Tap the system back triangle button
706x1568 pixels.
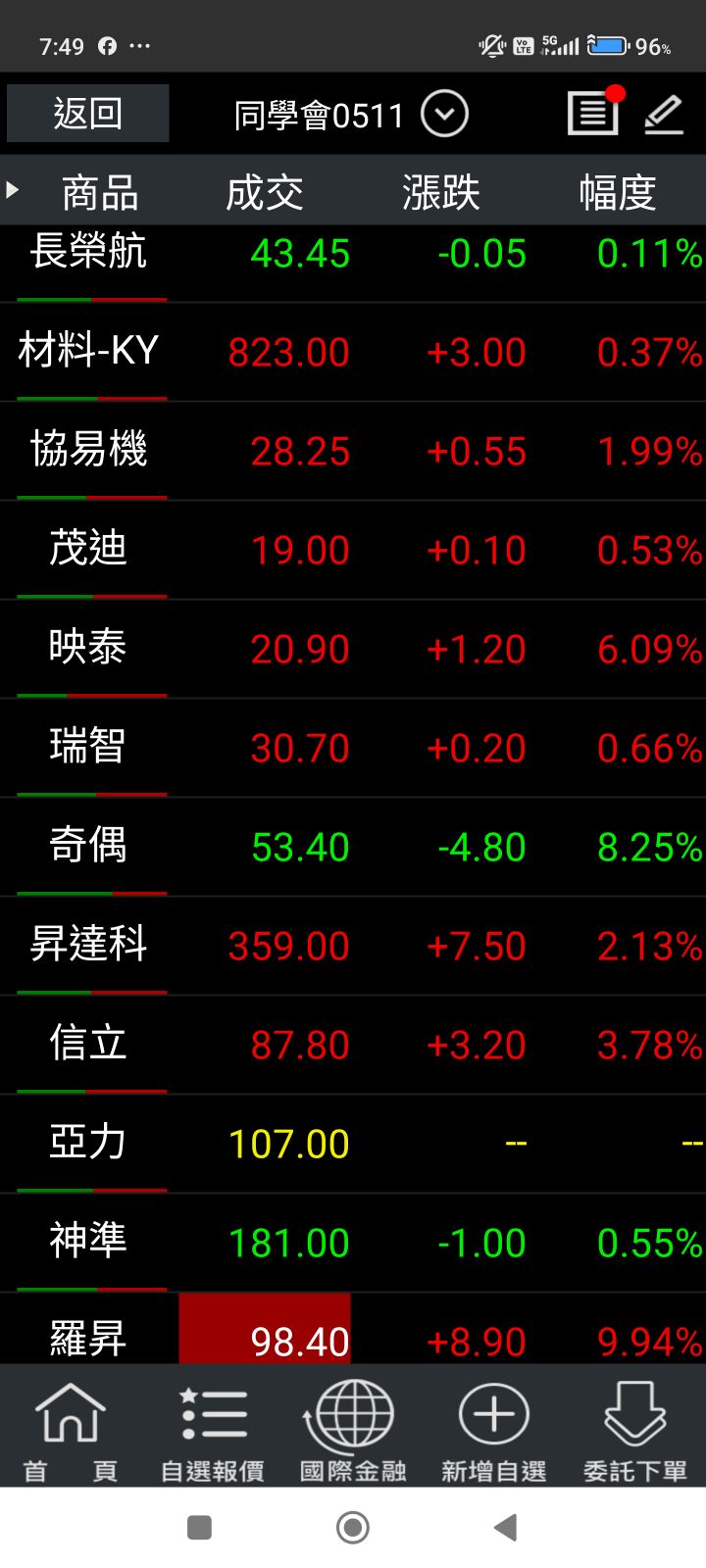click(x=506, y=1527)
